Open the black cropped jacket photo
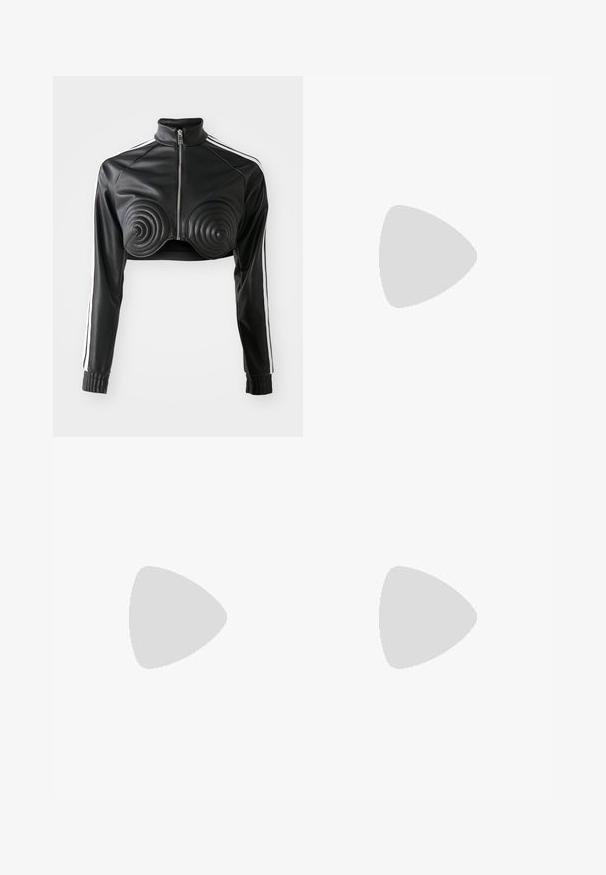 tap(178, 256)
